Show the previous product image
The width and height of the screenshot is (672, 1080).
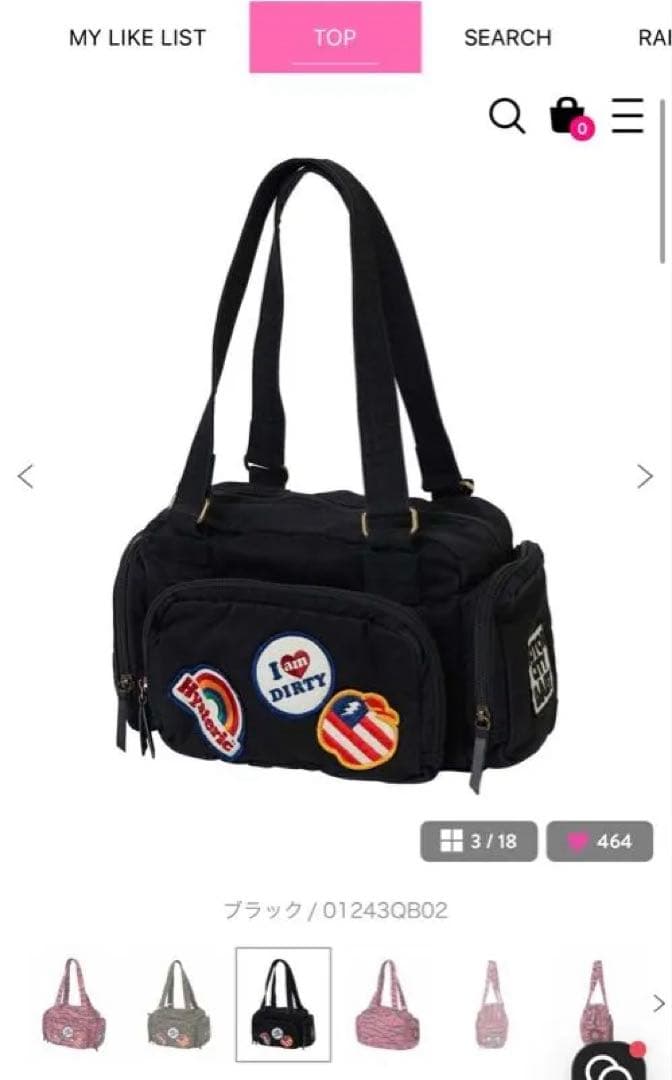[26, 476]
